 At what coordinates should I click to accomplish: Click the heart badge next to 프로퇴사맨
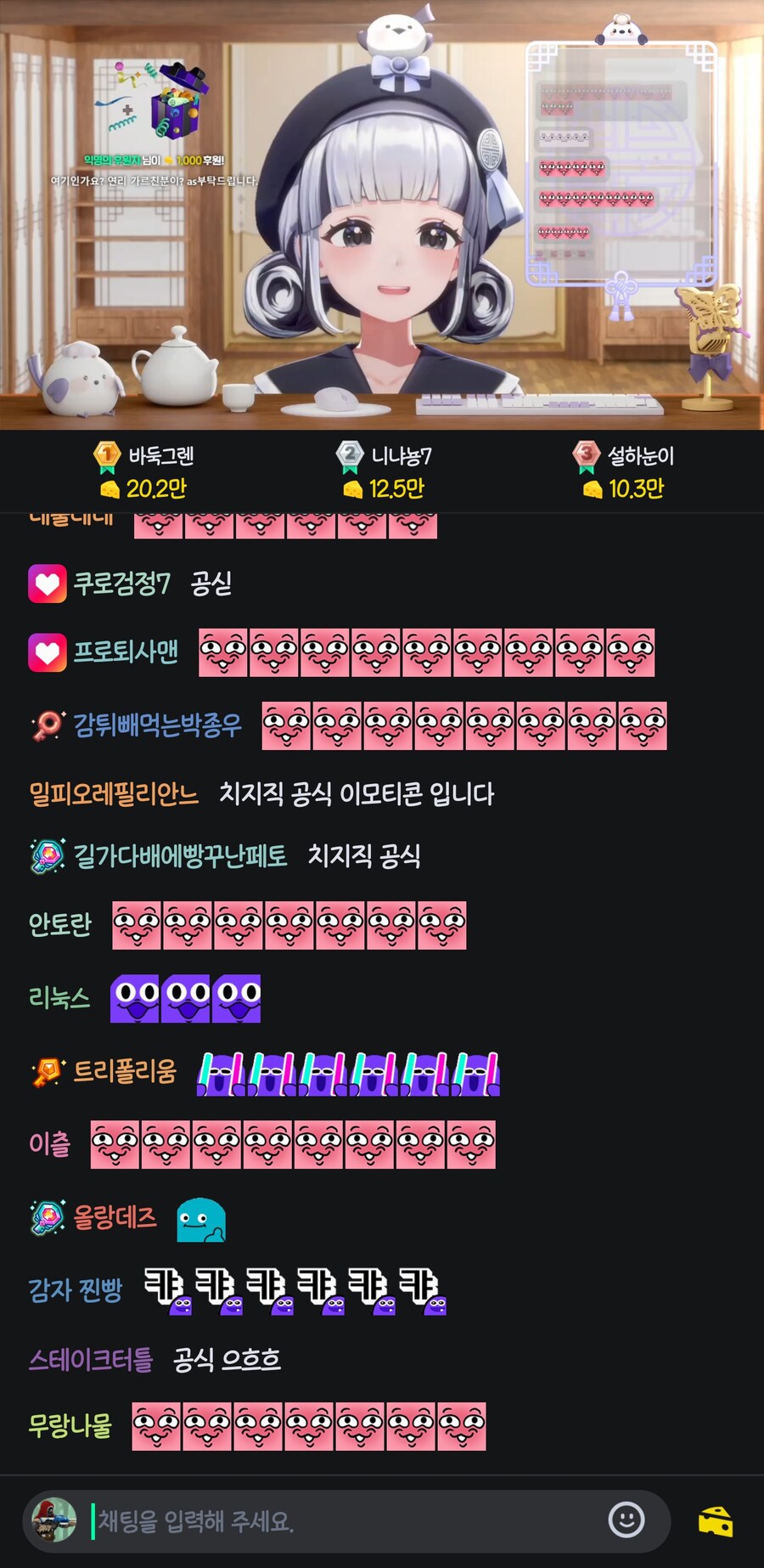pyautogui.click(x=48, y=651)
